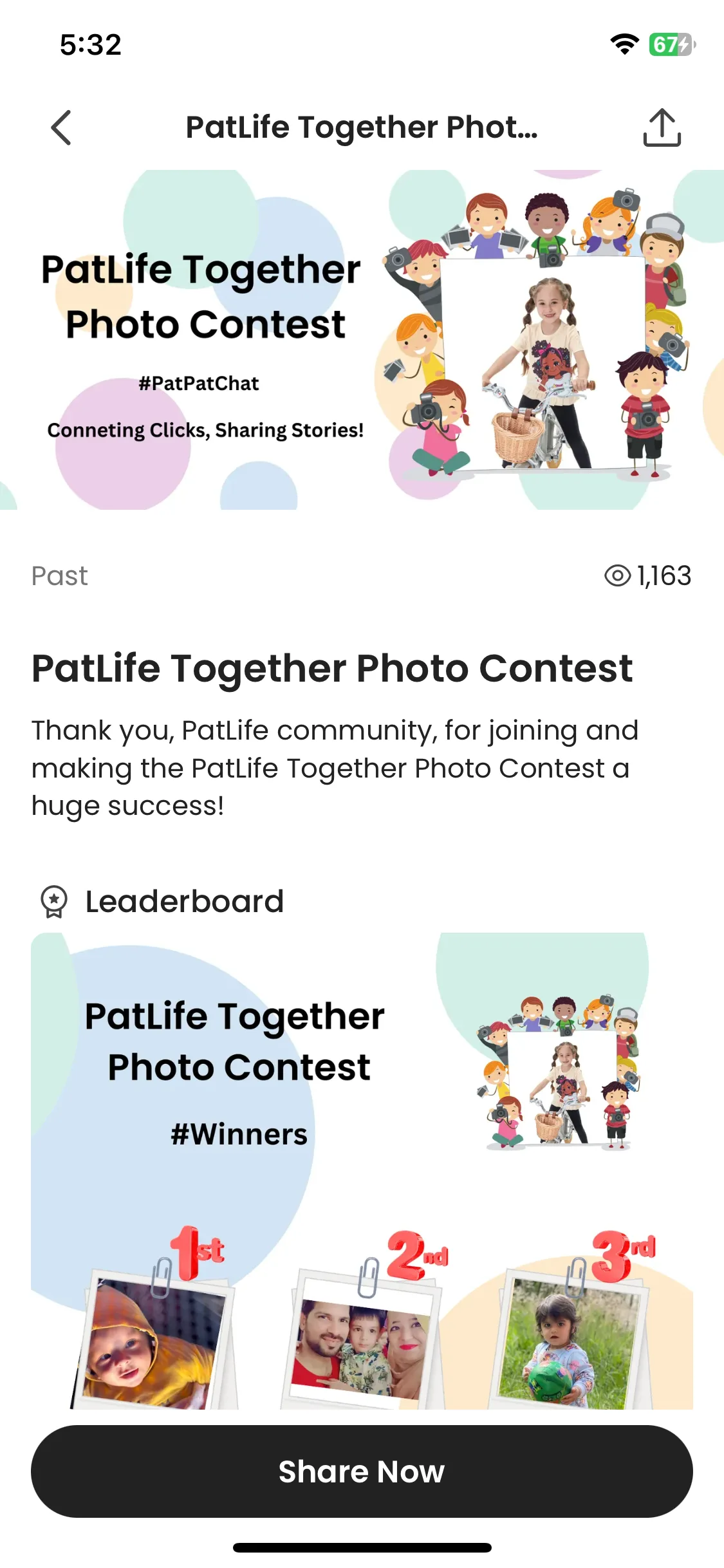Go back using the top-left arrow

click(x=61, y=127)
